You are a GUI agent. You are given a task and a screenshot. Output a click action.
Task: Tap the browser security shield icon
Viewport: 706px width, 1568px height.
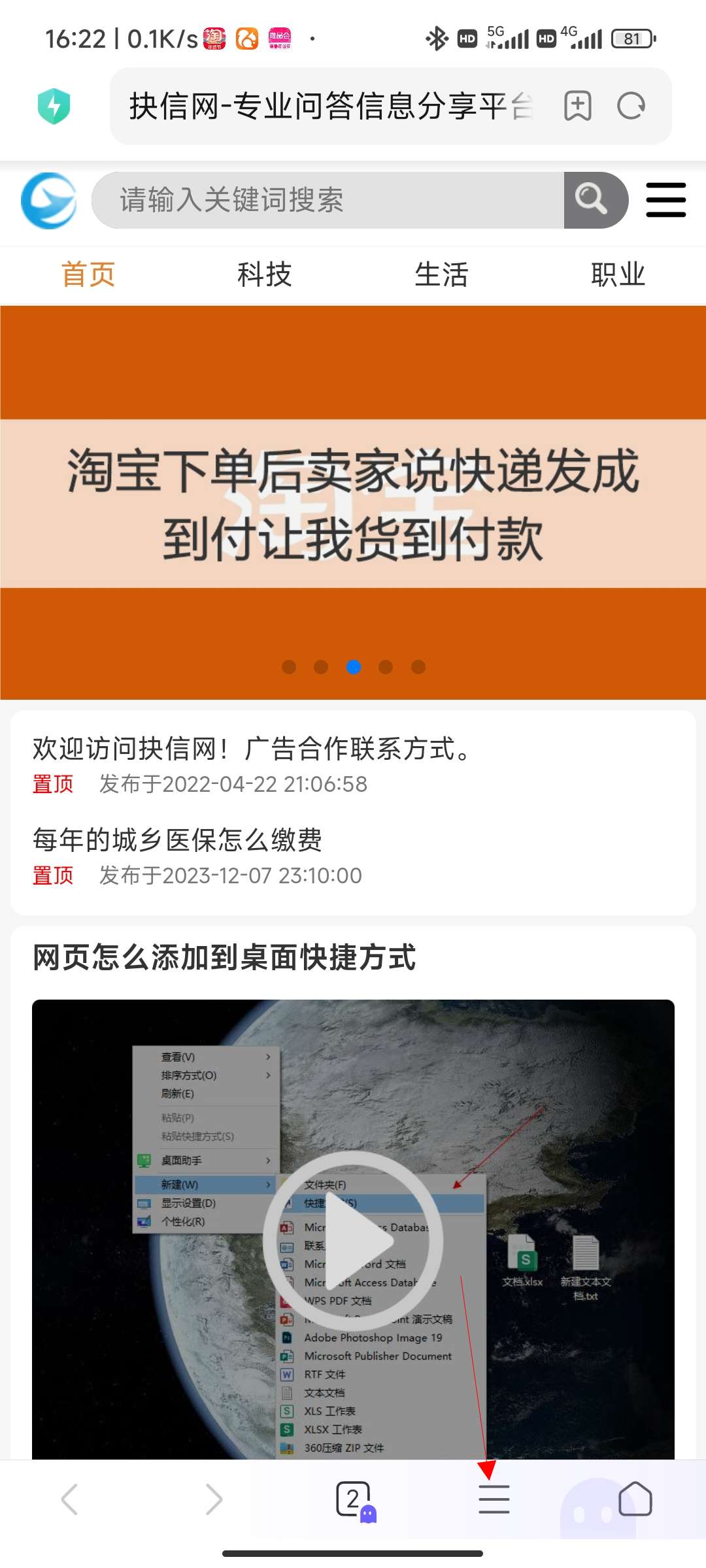pyautogui.click(x=54, y=106)
